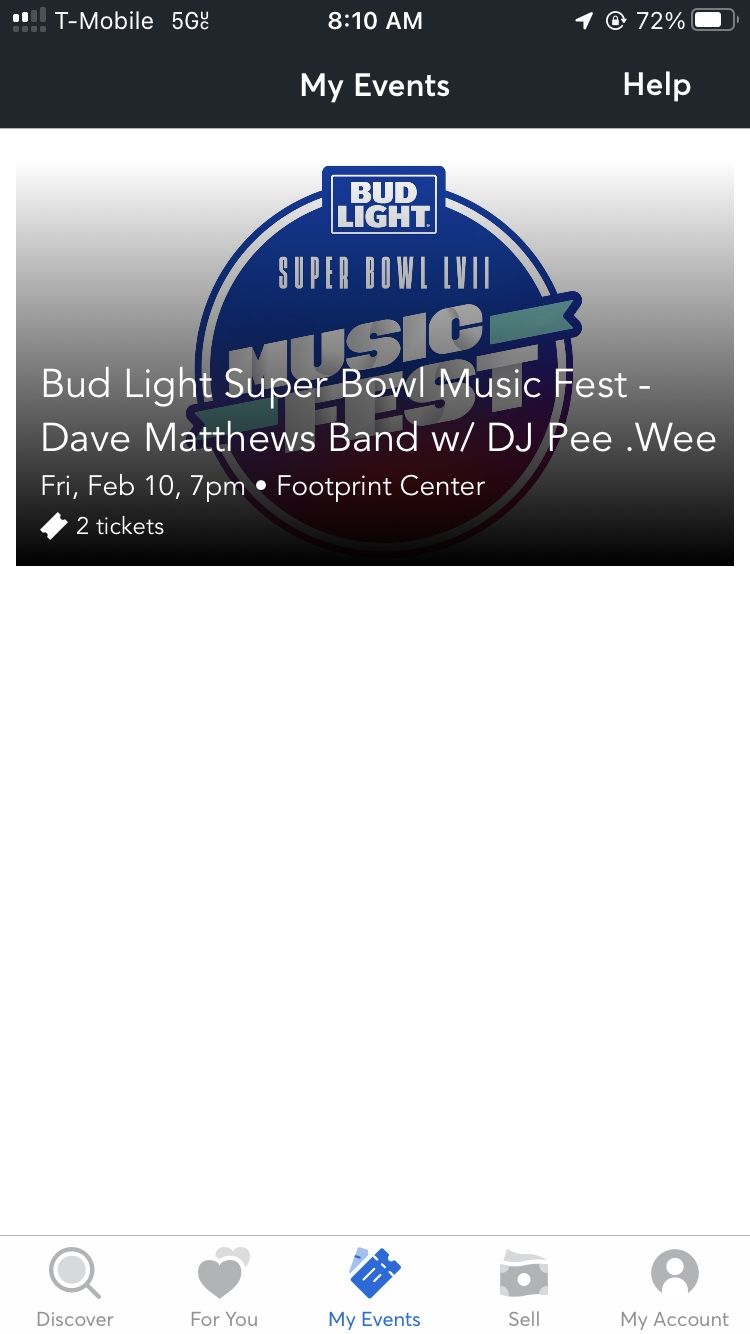Open the Bud Light Super Bowl Music Fest event

click(375, 365)
